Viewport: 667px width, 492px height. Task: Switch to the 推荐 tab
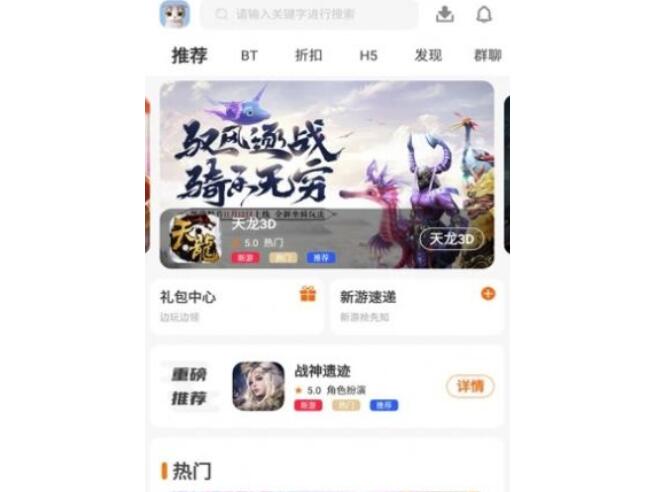click(x=189, y=56)
